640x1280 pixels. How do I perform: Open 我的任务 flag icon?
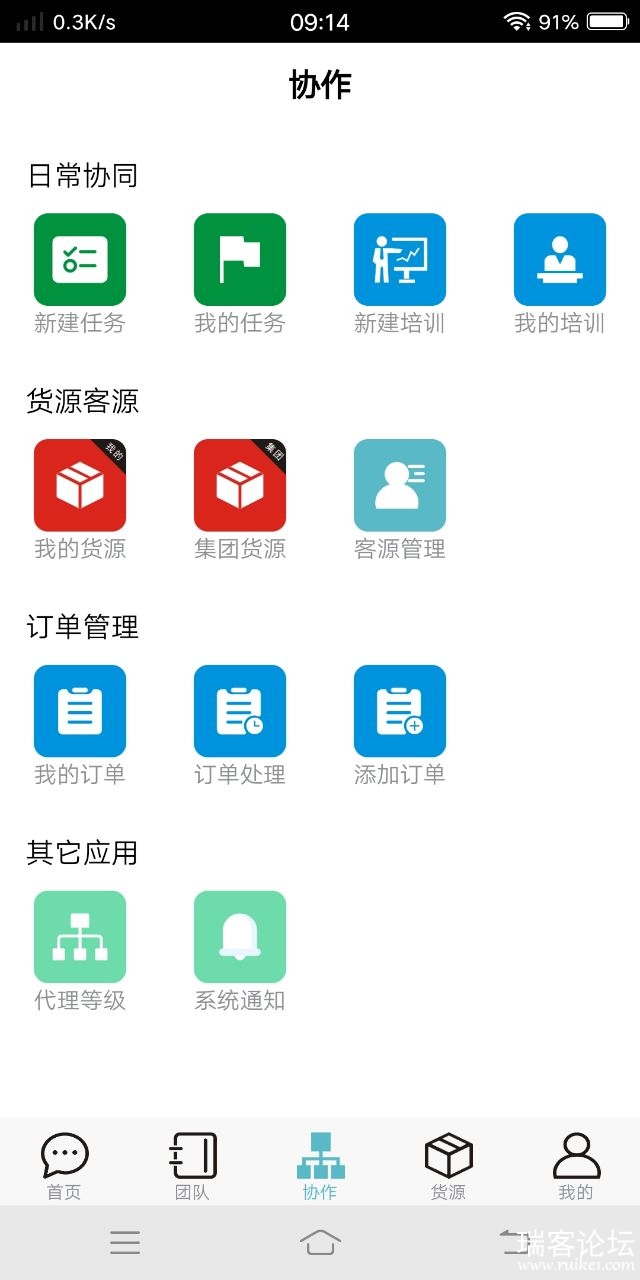click(x=240, y=260)
